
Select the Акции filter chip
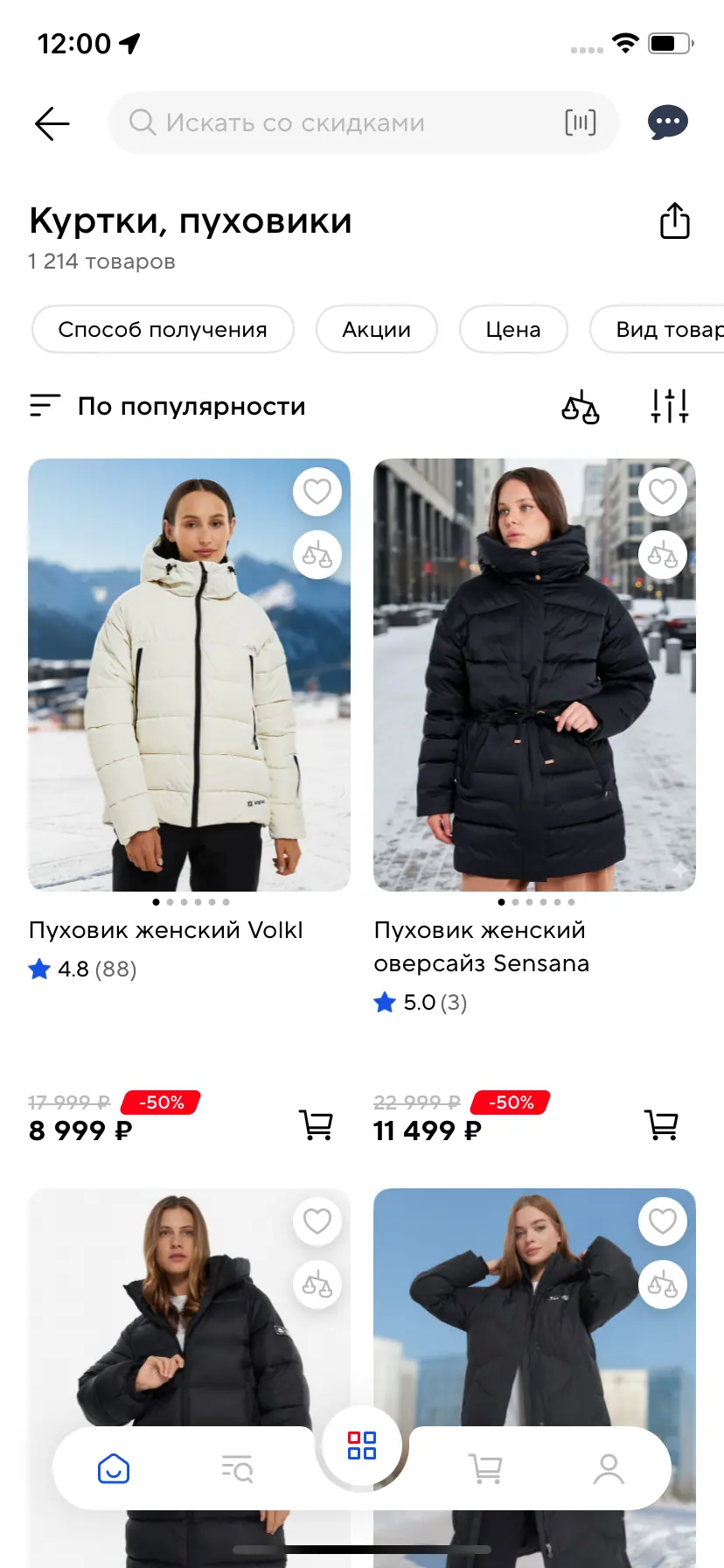376,330
